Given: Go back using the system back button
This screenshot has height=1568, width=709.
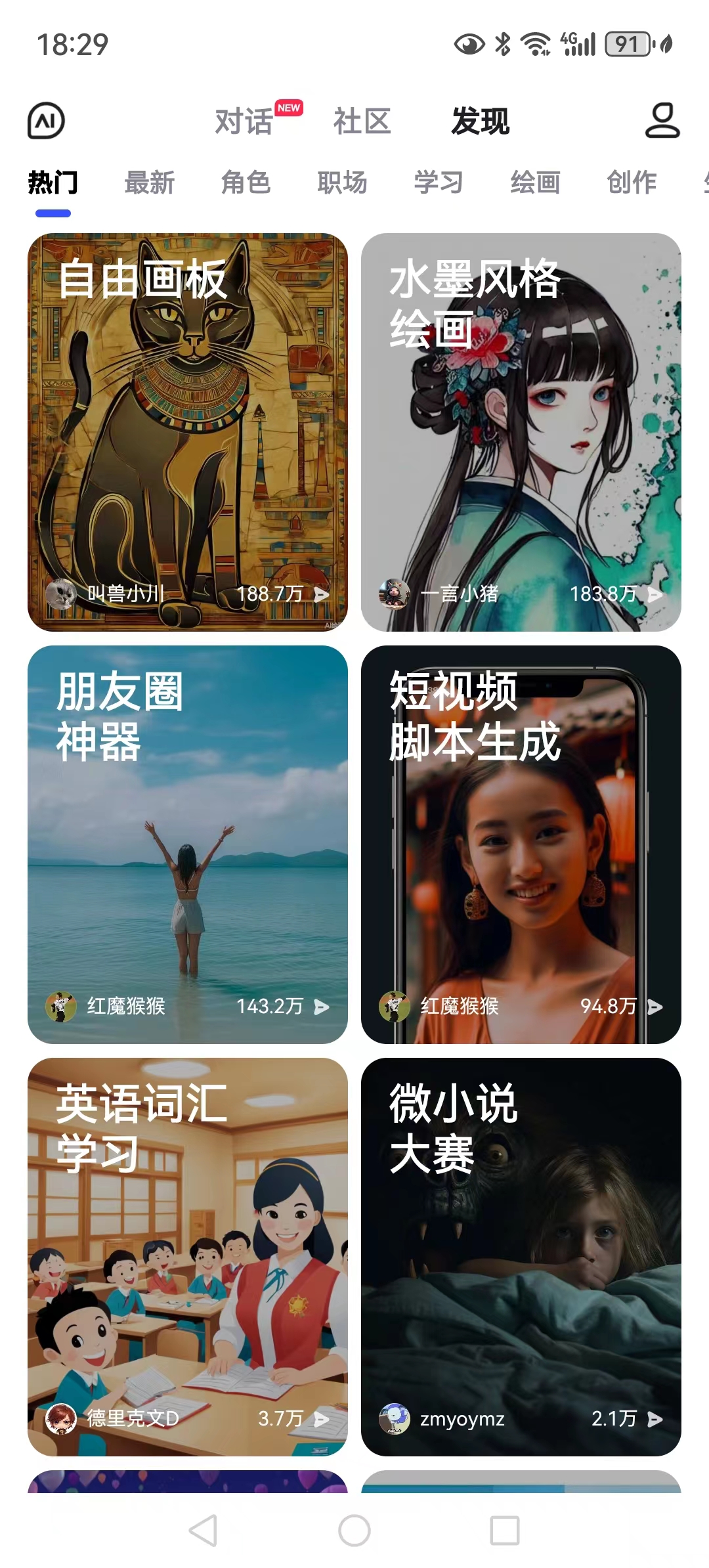Looking at the screenshot, I should point(203,1531).
